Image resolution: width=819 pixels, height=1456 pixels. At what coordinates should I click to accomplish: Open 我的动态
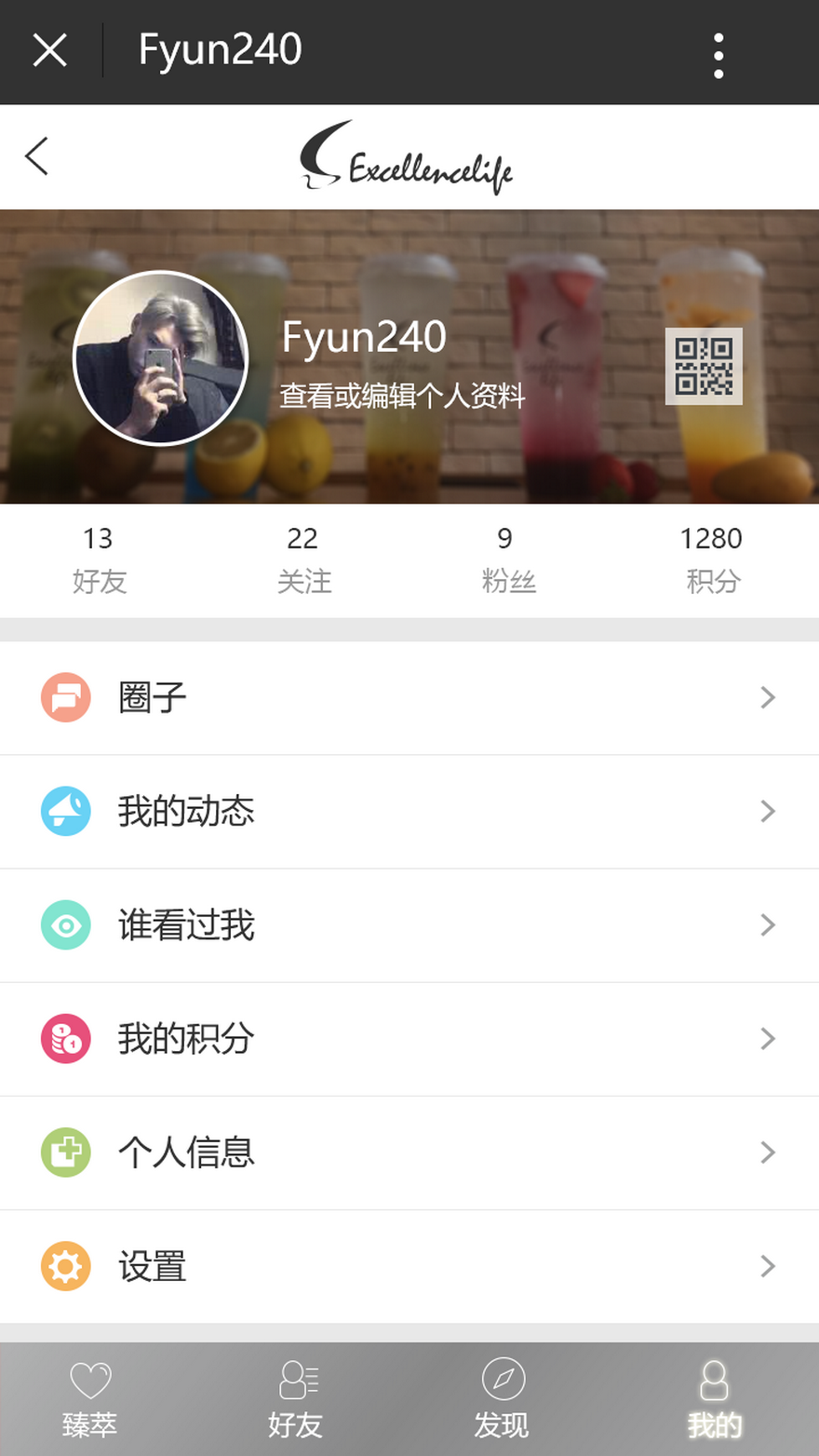[409, 812]
